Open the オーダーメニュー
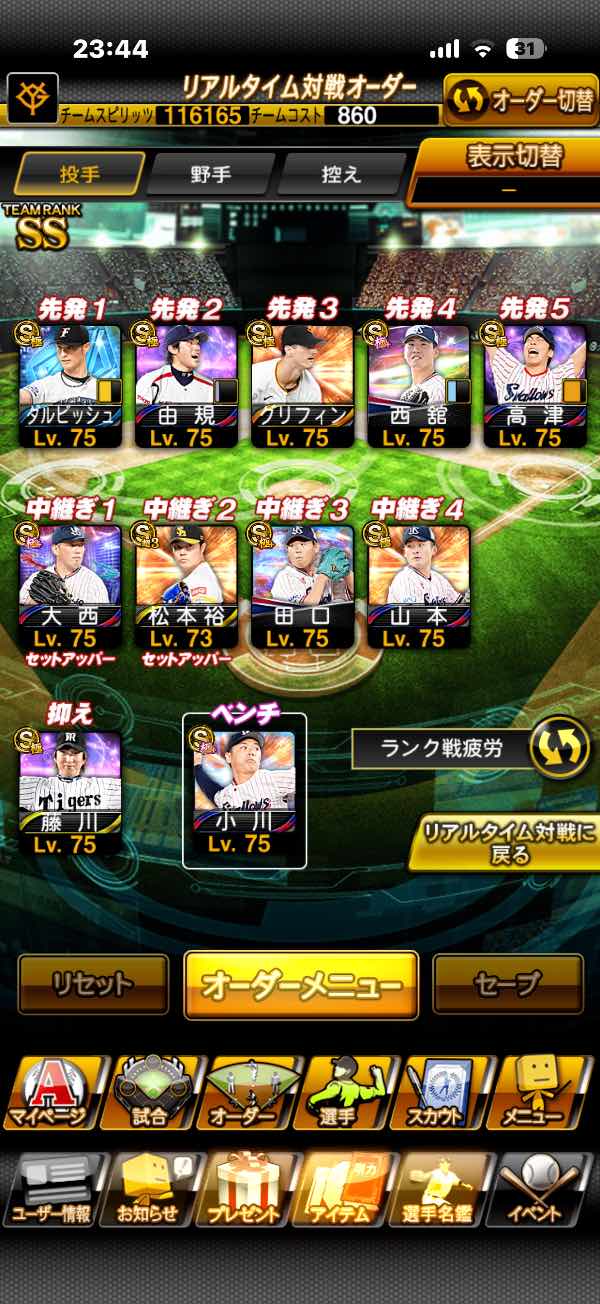This screenshot has height=1304, width=600. click(x=301, y=985)
